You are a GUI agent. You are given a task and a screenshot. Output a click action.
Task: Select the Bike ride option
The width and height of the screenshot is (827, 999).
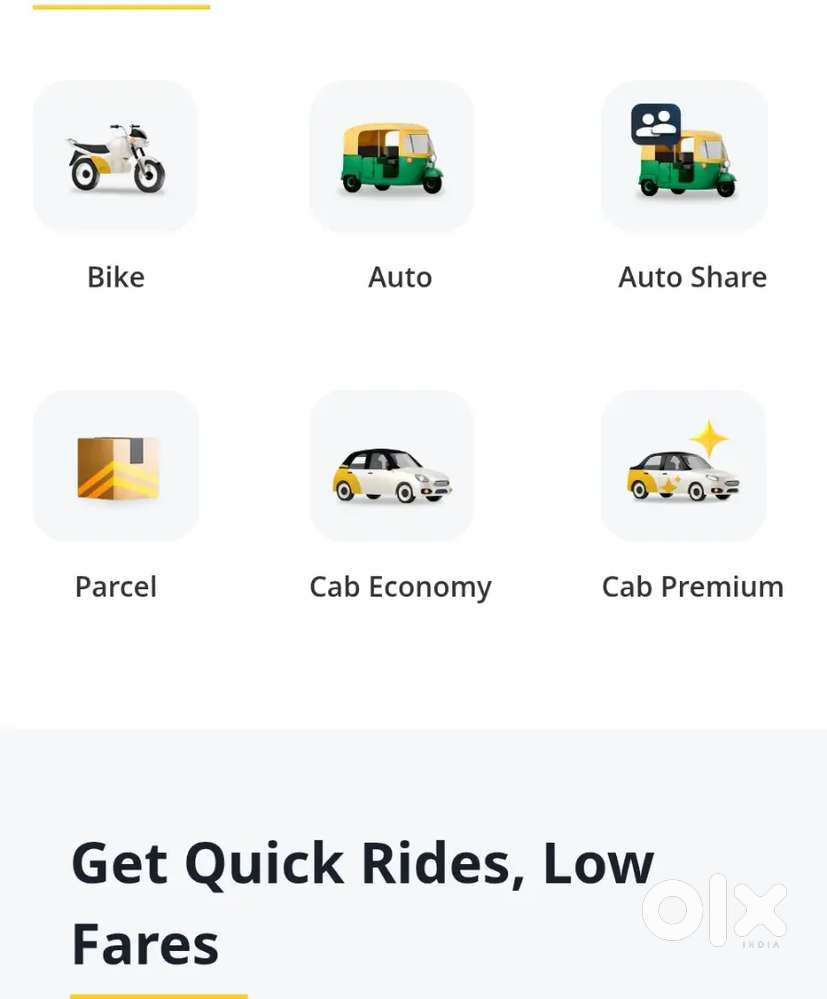[115, 158]
